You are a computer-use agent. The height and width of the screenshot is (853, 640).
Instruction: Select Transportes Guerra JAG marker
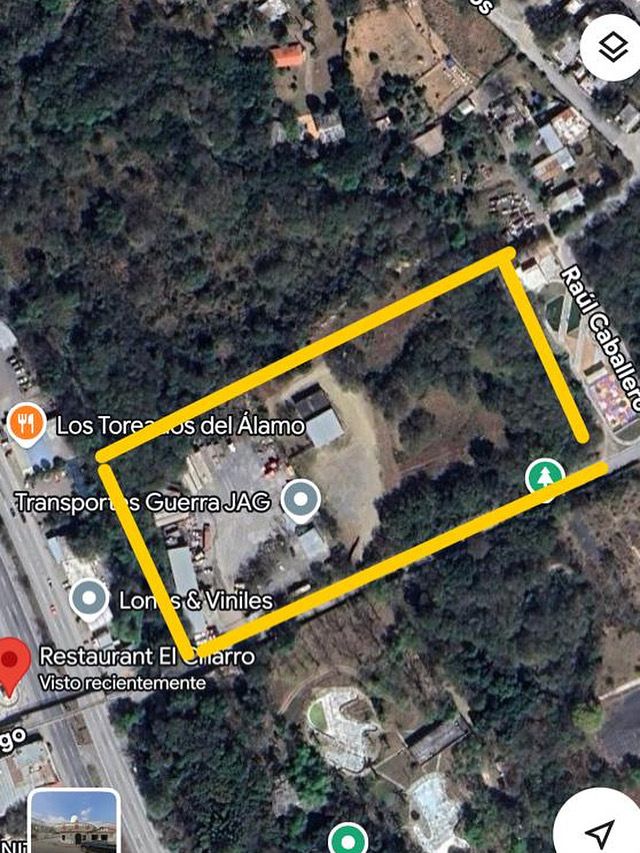(x=300, y=501)
